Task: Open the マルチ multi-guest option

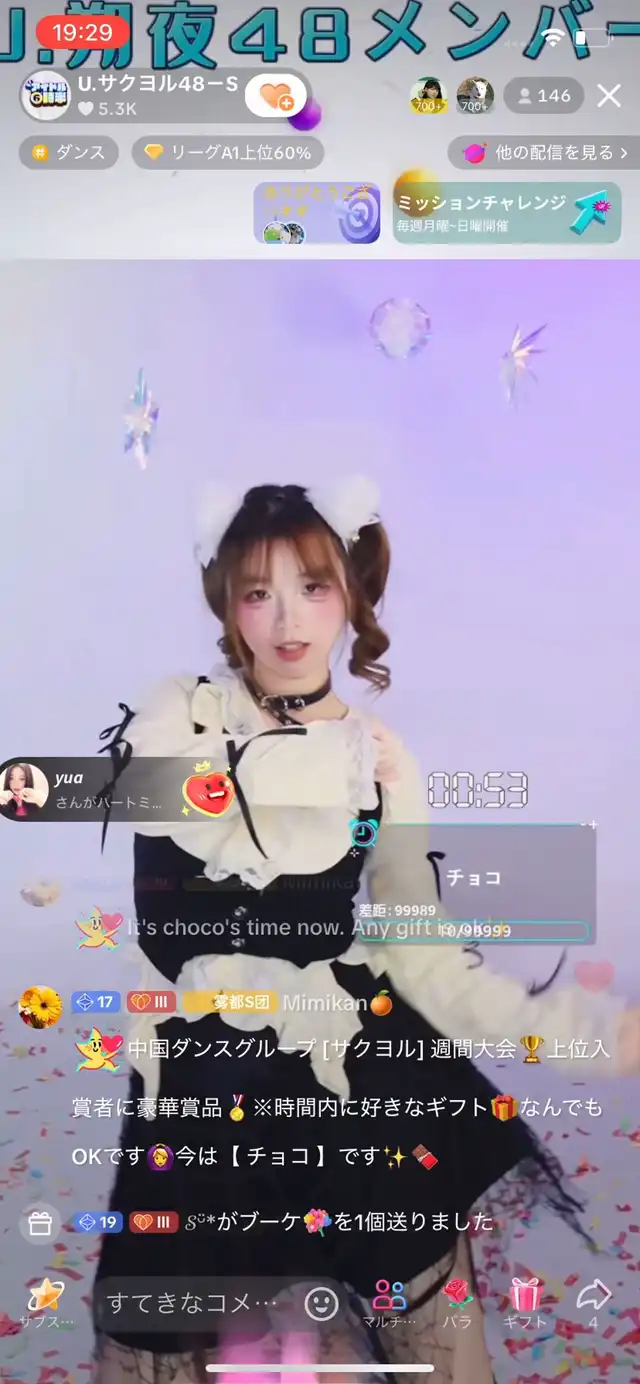Action: (389, 1302)
